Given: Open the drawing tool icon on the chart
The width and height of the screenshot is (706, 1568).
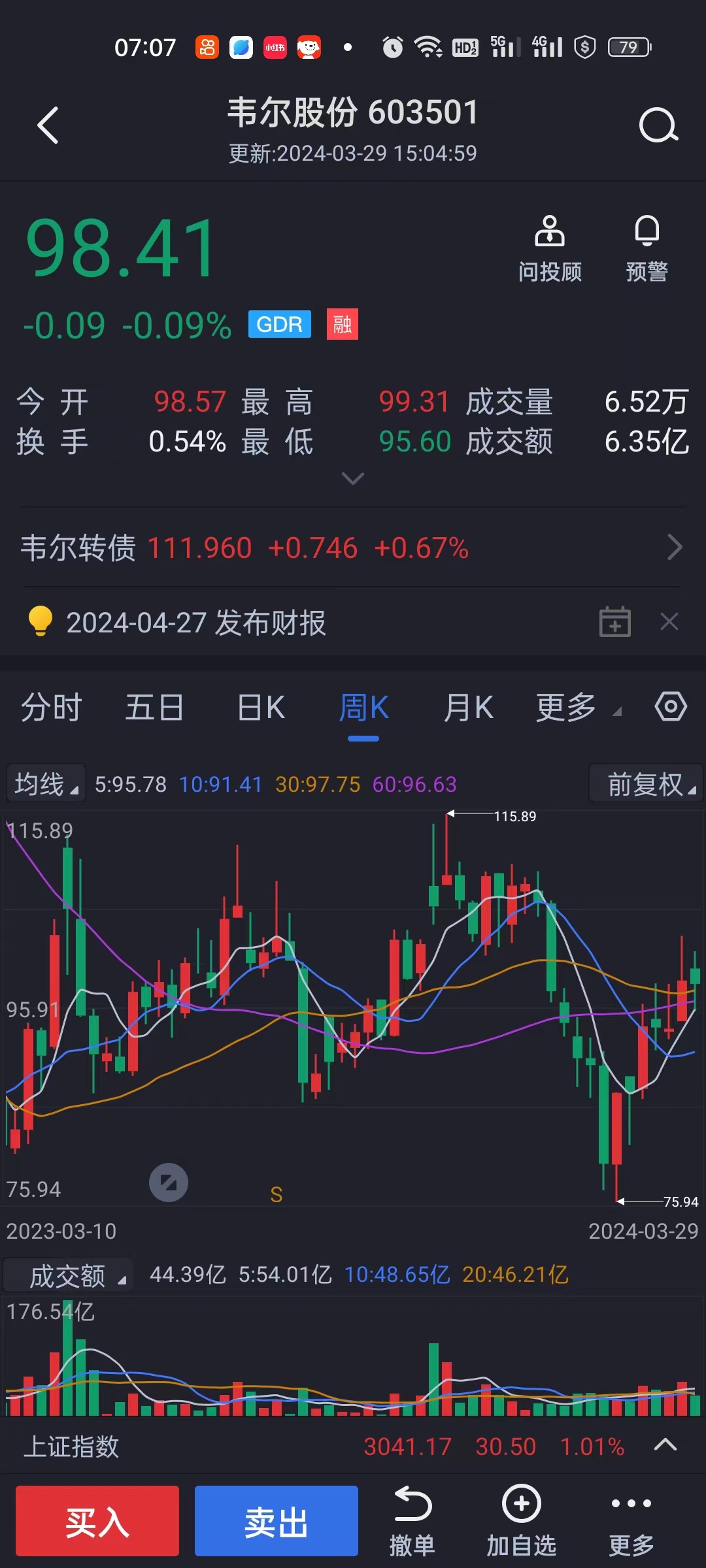Looking at the screenshot, I should coord(168,1183).
